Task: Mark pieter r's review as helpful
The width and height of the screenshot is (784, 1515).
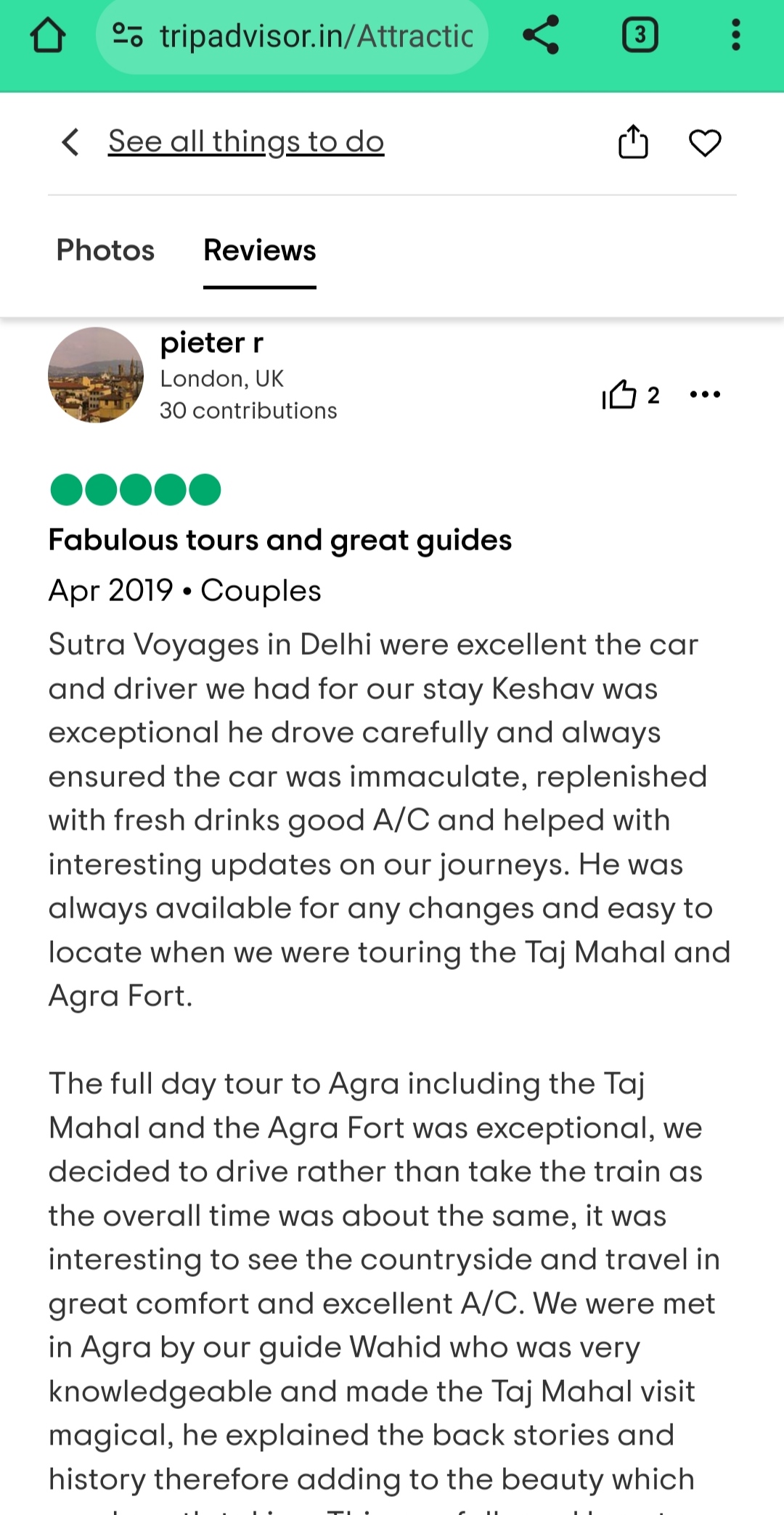Action: coord(630,395)
